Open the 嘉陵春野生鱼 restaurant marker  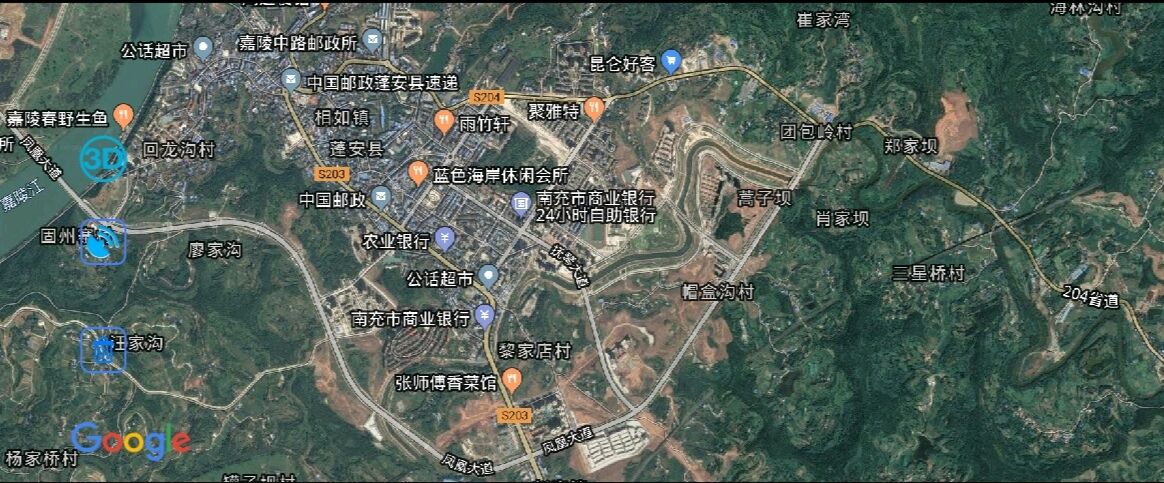tap(124, 116)
